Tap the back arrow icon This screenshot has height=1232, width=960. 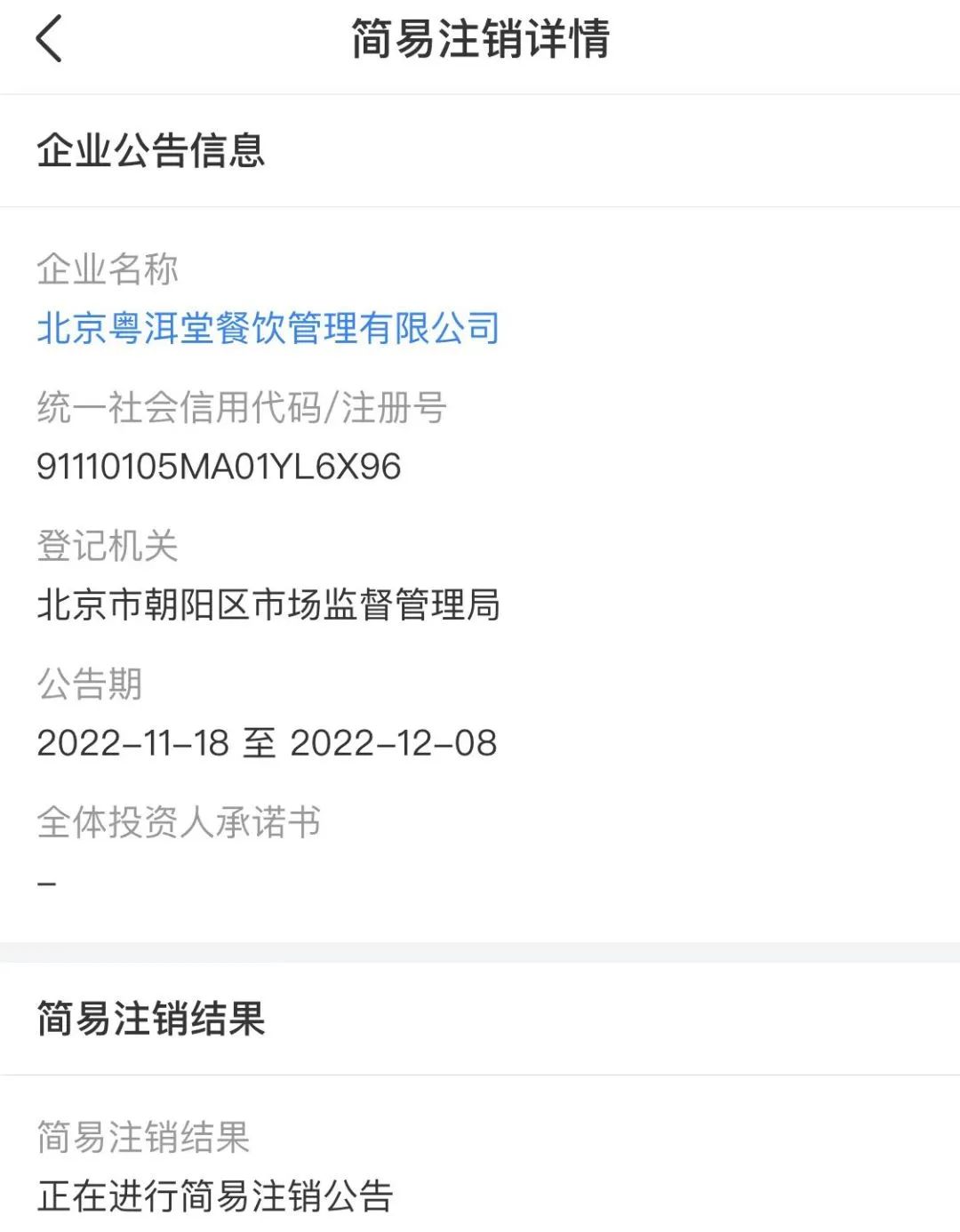coord(49,41)
